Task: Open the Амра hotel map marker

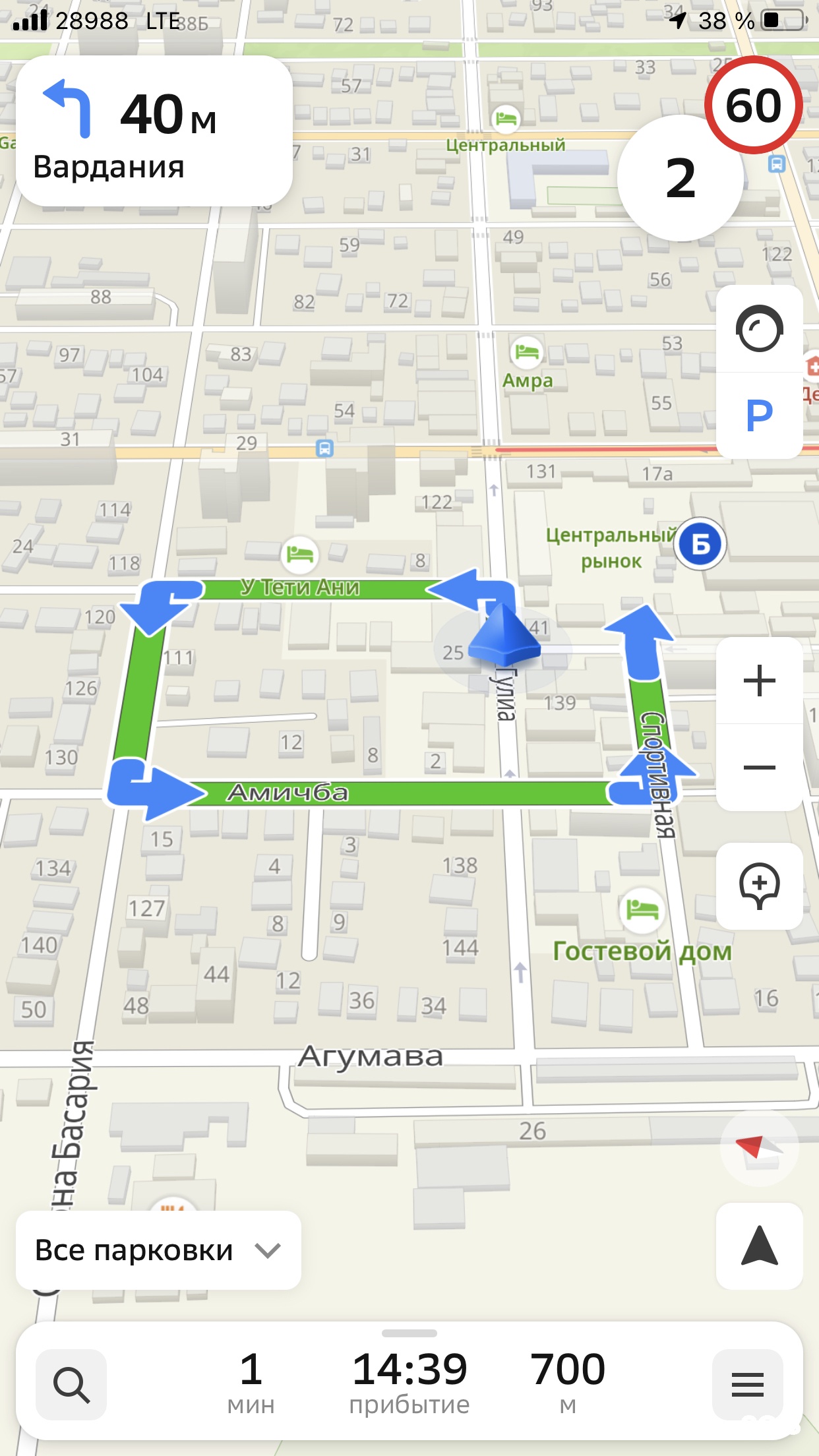Action: tap(526, 351)
